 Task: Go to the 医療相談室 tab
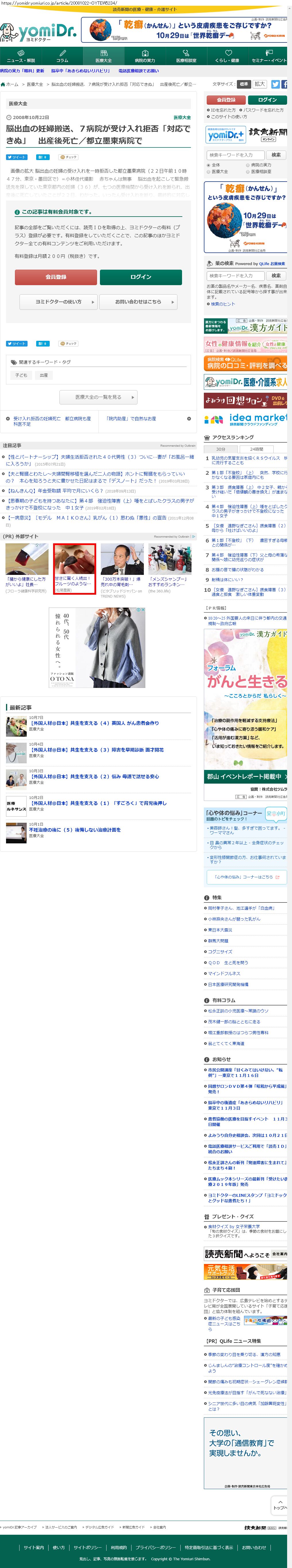click(186, 56)
